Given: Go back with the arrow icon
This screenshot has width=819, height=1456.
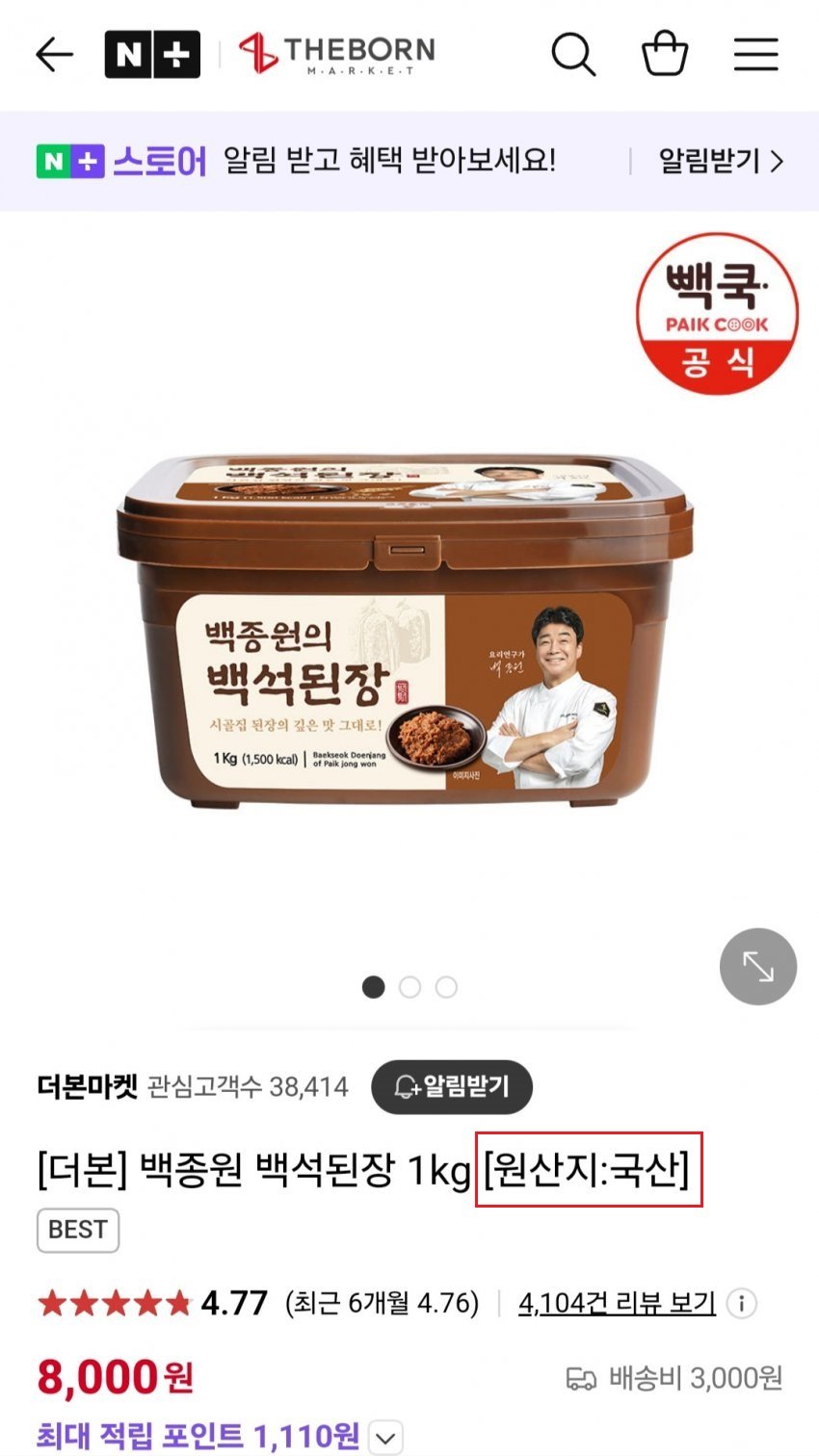Looking at the screenshot, I should 54,55.
